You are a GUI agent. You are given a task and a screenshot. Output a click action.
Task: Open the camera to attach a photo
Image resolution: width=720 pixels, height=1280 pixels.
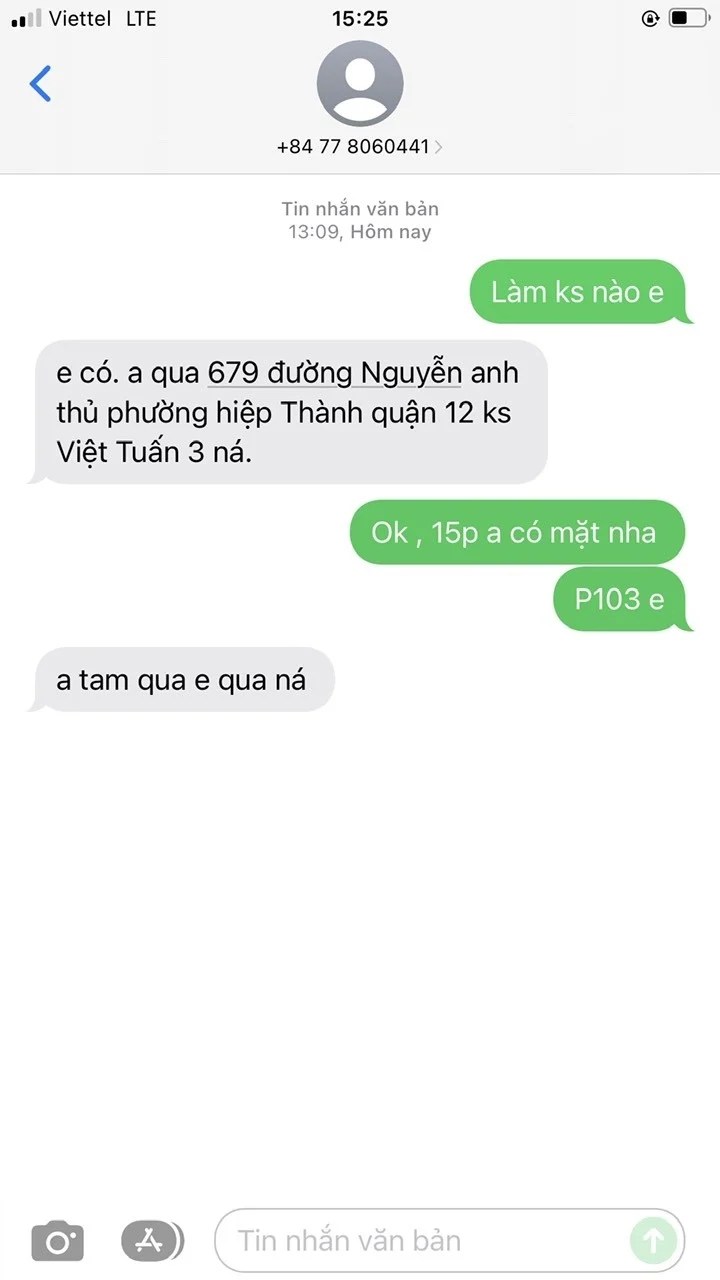click(x=58, y=1241)
